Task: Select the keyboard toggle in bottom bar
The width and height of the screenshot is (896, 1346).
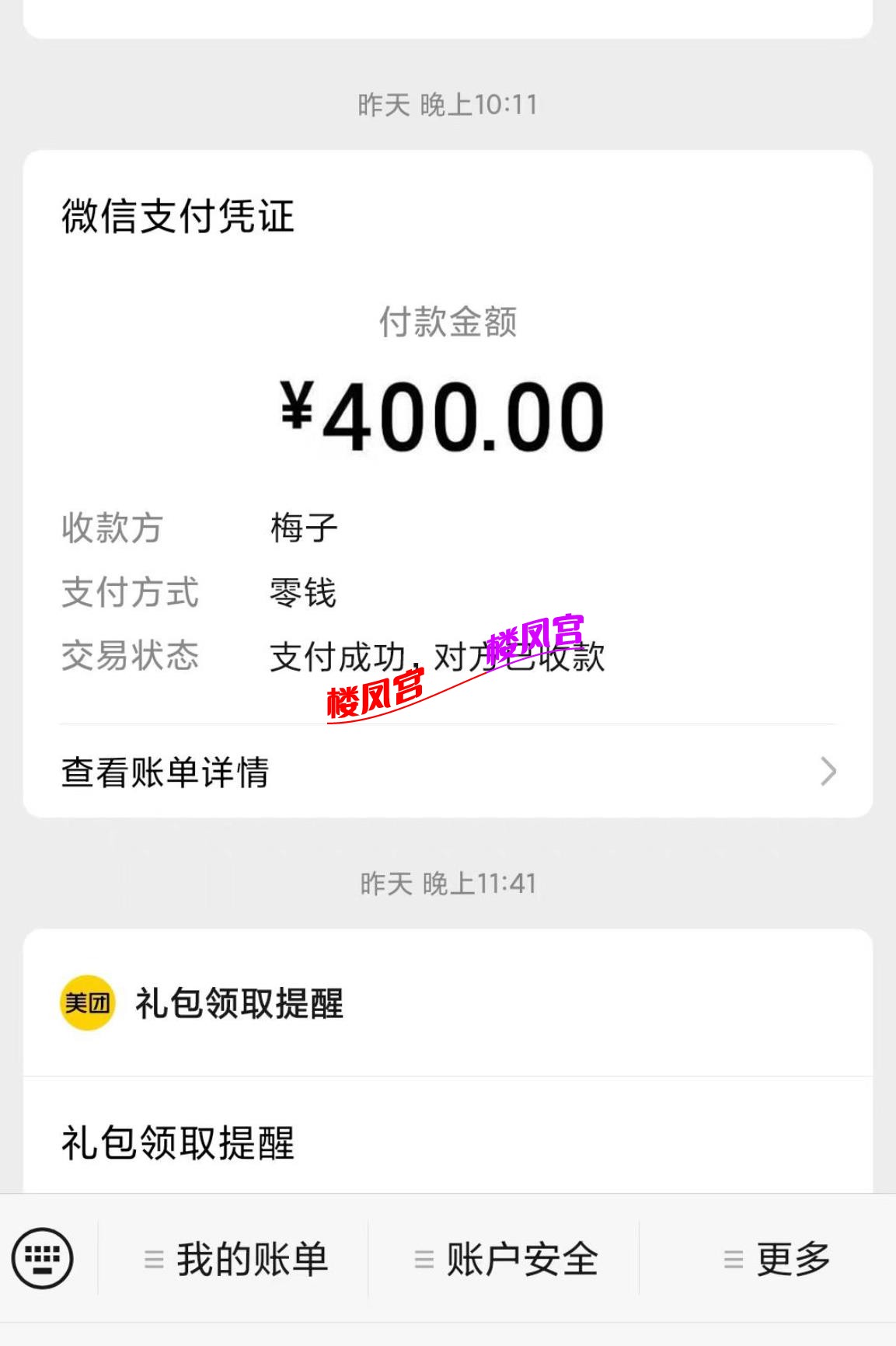Action: click(x=44, y=1257)
